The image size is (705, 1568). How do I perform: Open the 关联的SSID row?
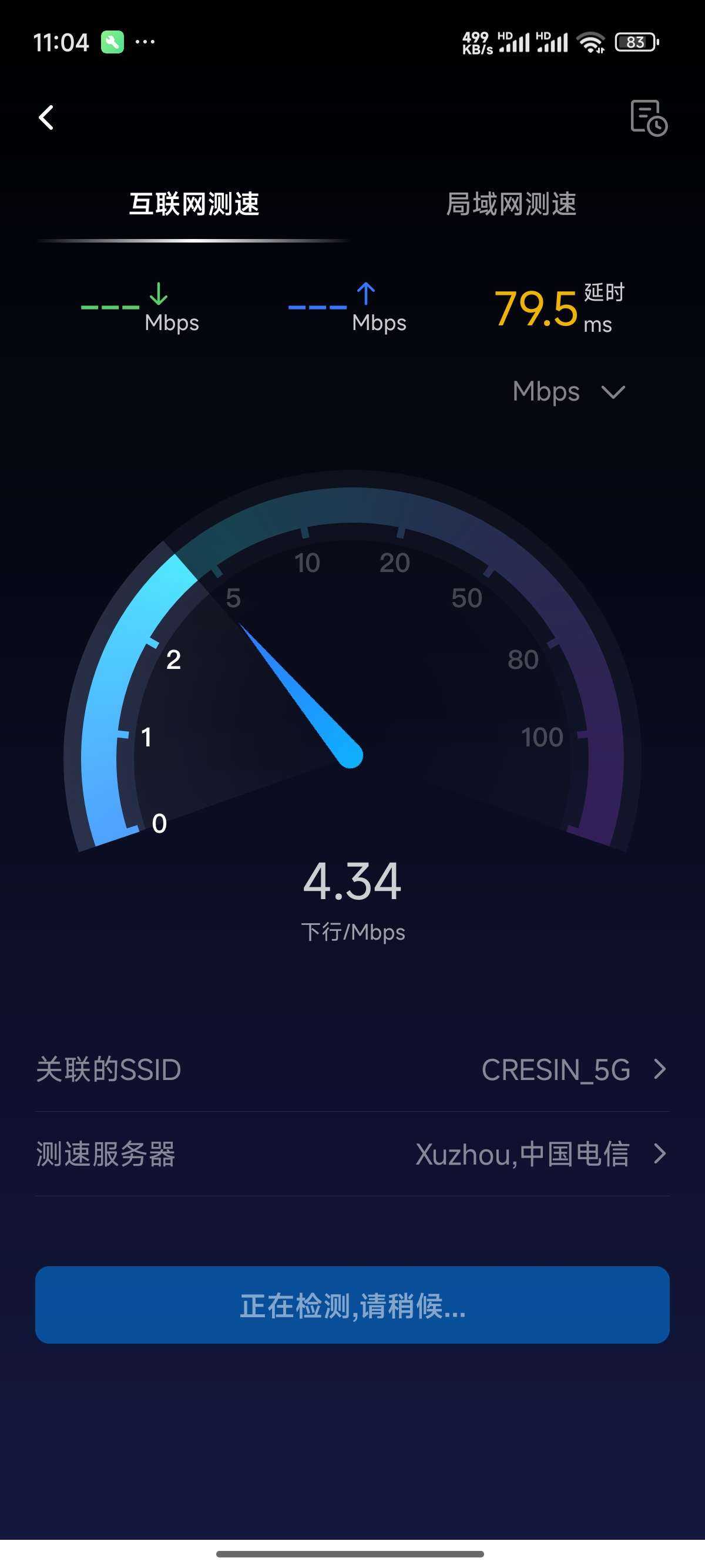(352, 1069)
